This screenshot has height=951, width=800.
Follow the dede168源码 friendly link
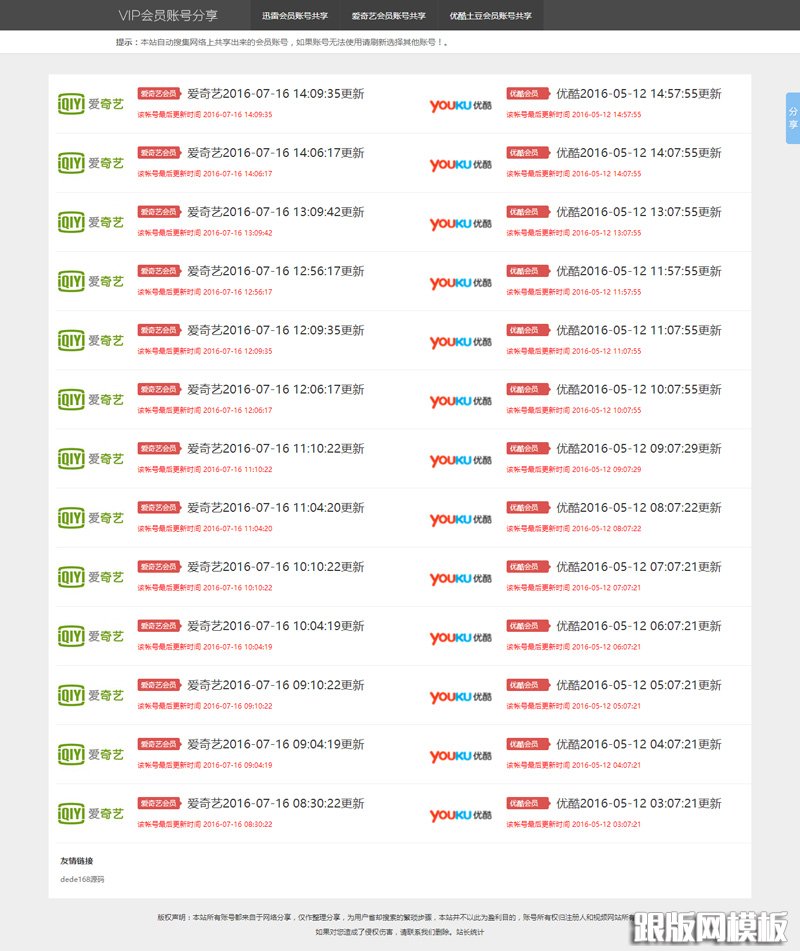(x=82, y=879)
